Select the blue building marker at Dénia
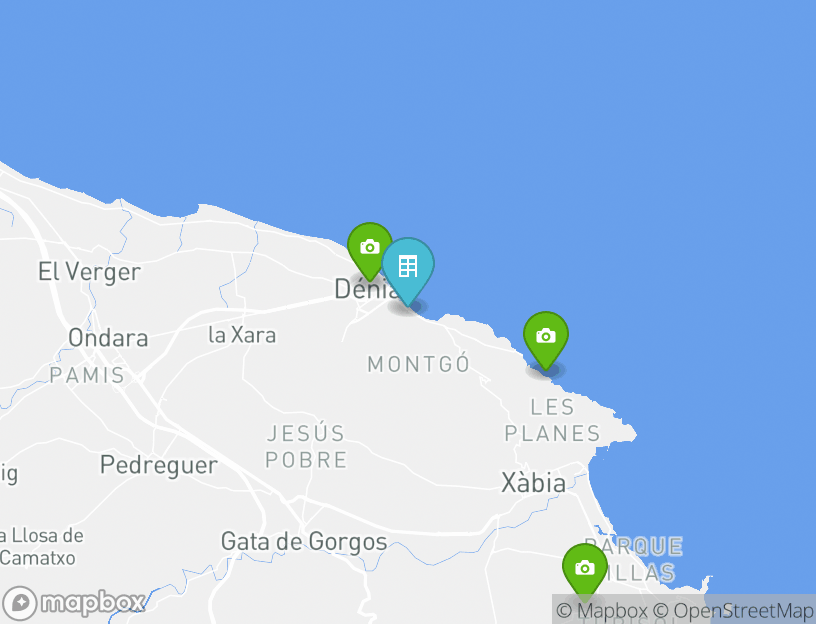This screenshot has height=624, width=816. (408, 266)
